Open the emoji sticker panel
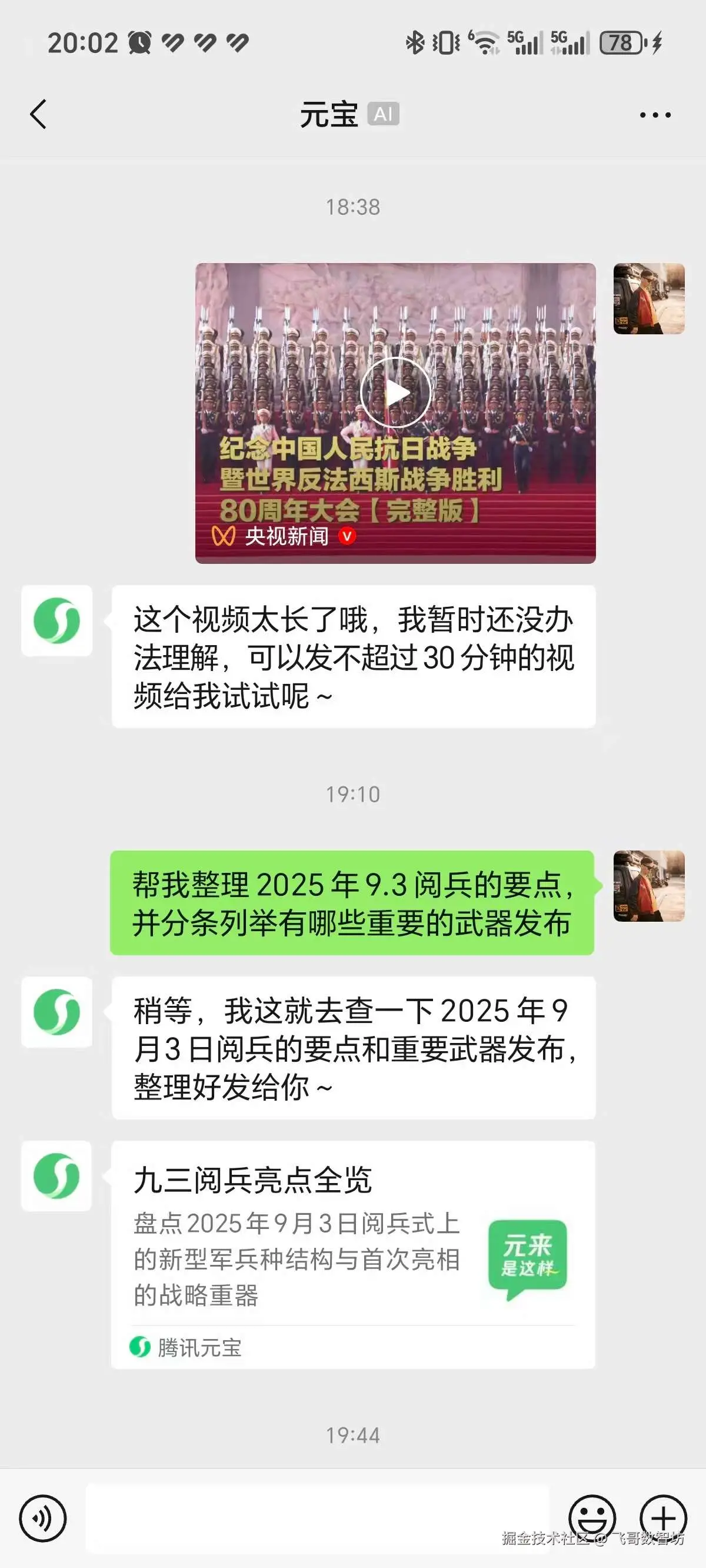Viewport: 706px width, 1568px height. (x=592, y=1518)
